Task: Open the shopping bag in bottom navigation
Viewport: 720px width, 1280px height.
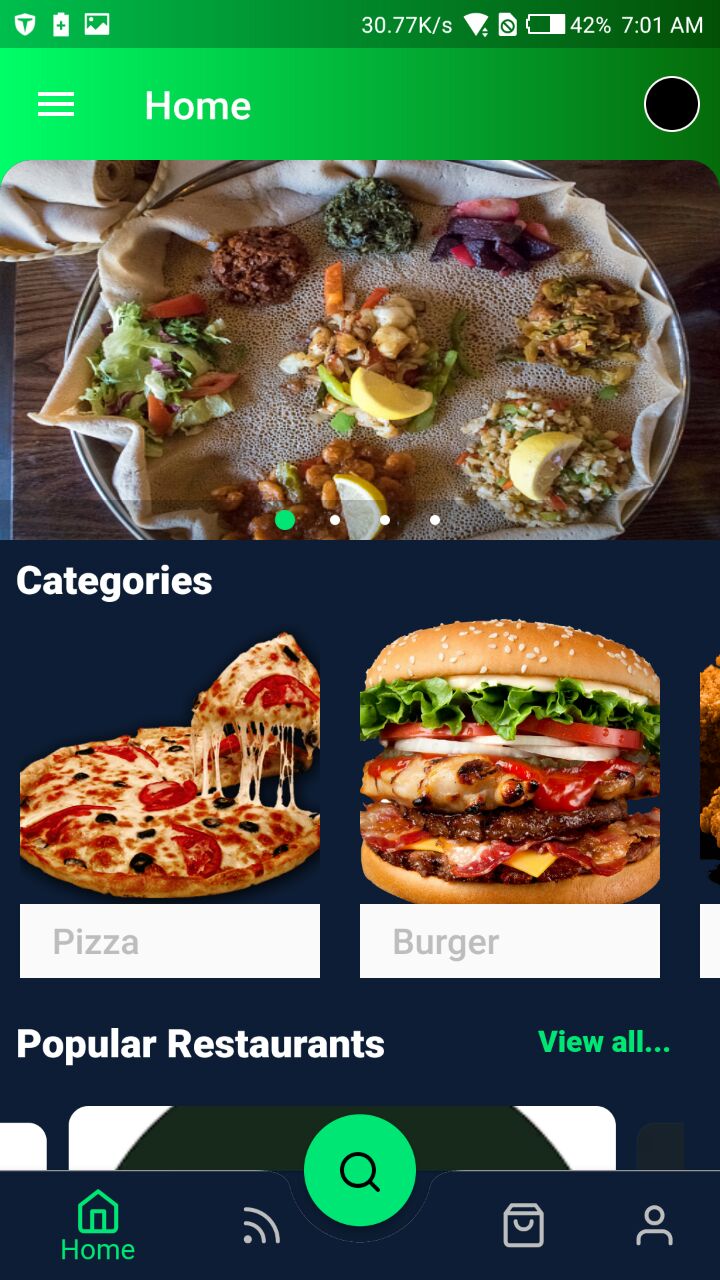Action: (524, 1222)
